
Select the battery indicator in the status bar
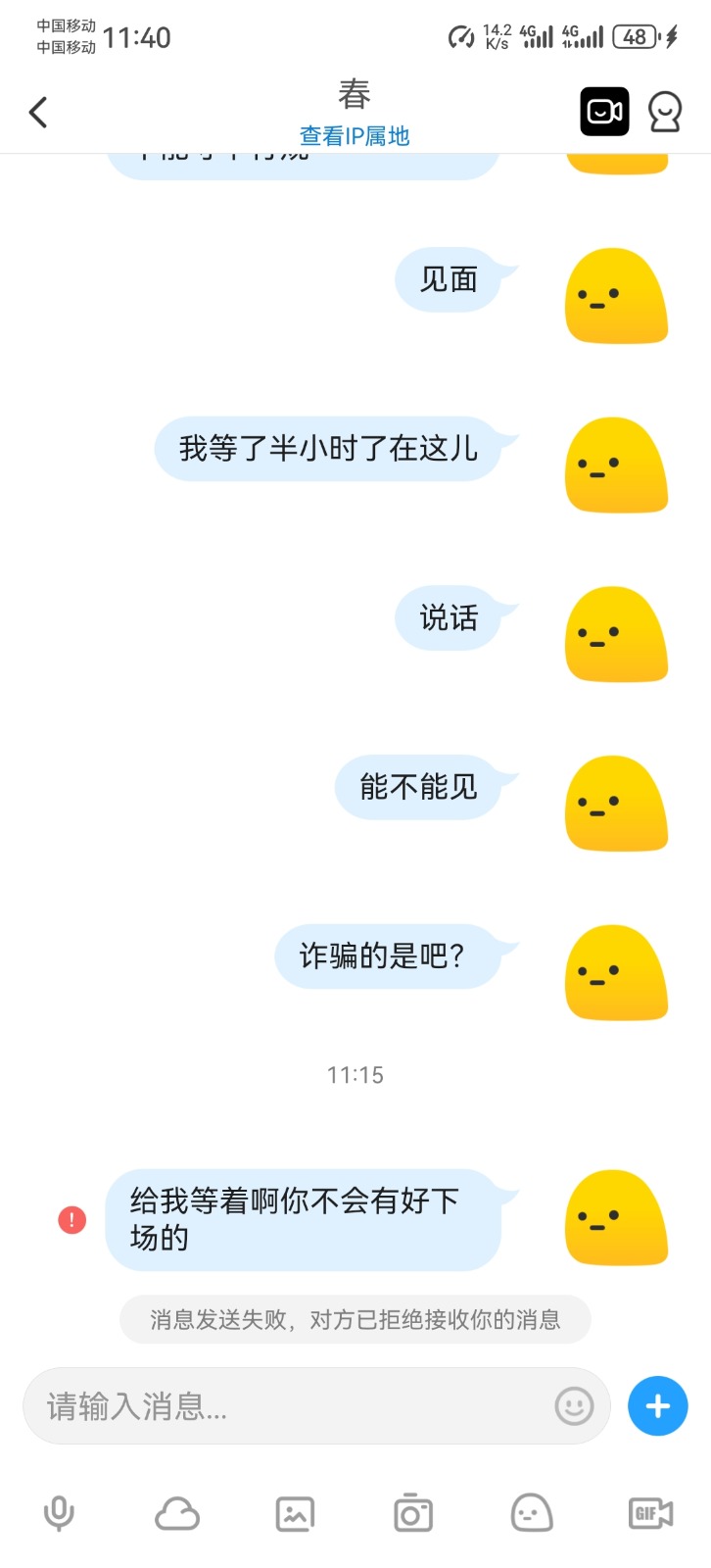635,36
